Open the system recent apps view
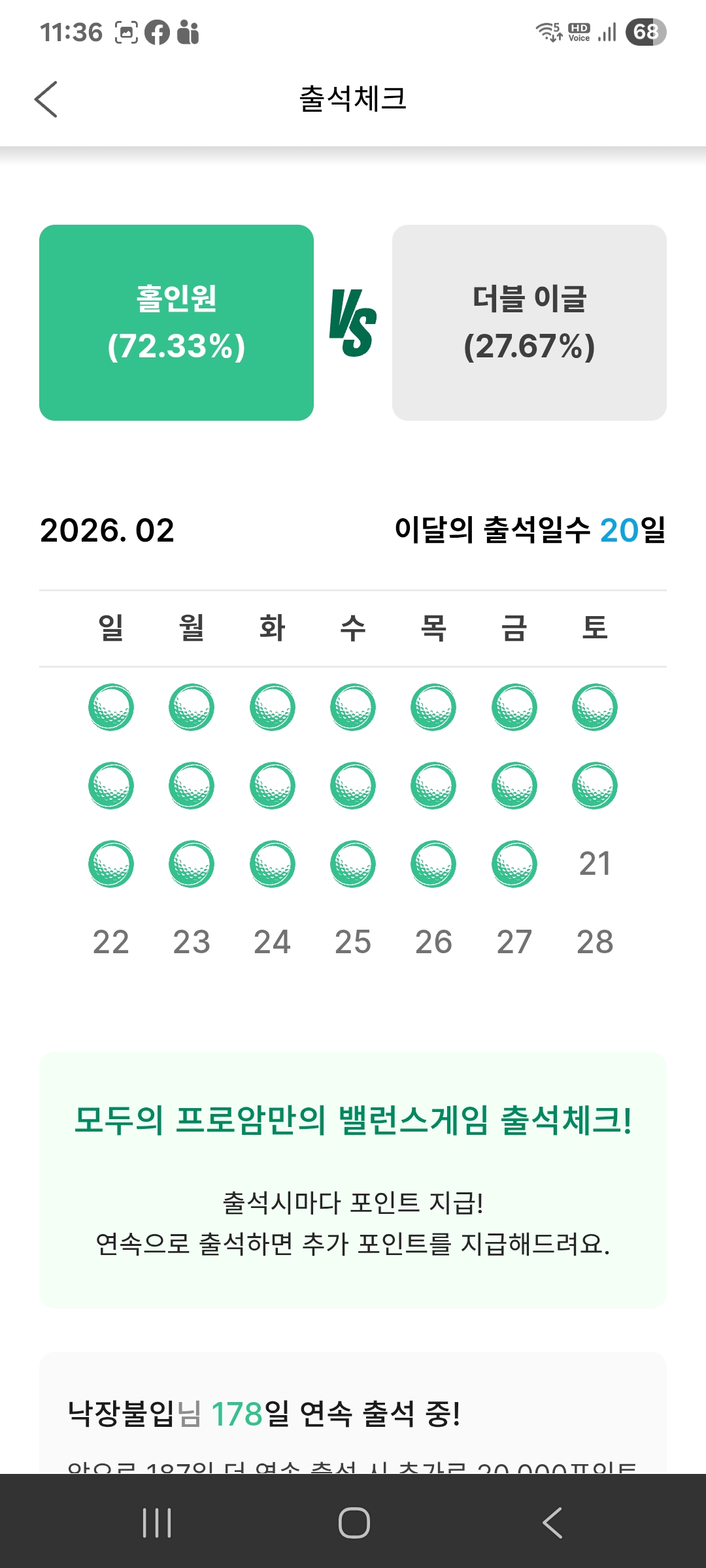This screenshot has height=1568, width=706. click(157, 1522)
